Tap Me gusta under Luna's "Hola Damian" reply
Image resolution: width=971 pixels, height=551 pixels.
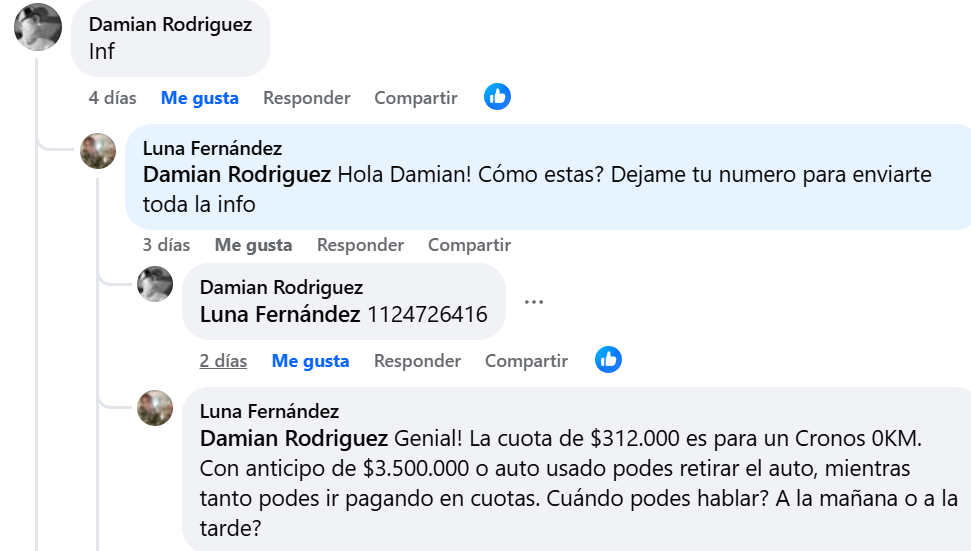253,245
